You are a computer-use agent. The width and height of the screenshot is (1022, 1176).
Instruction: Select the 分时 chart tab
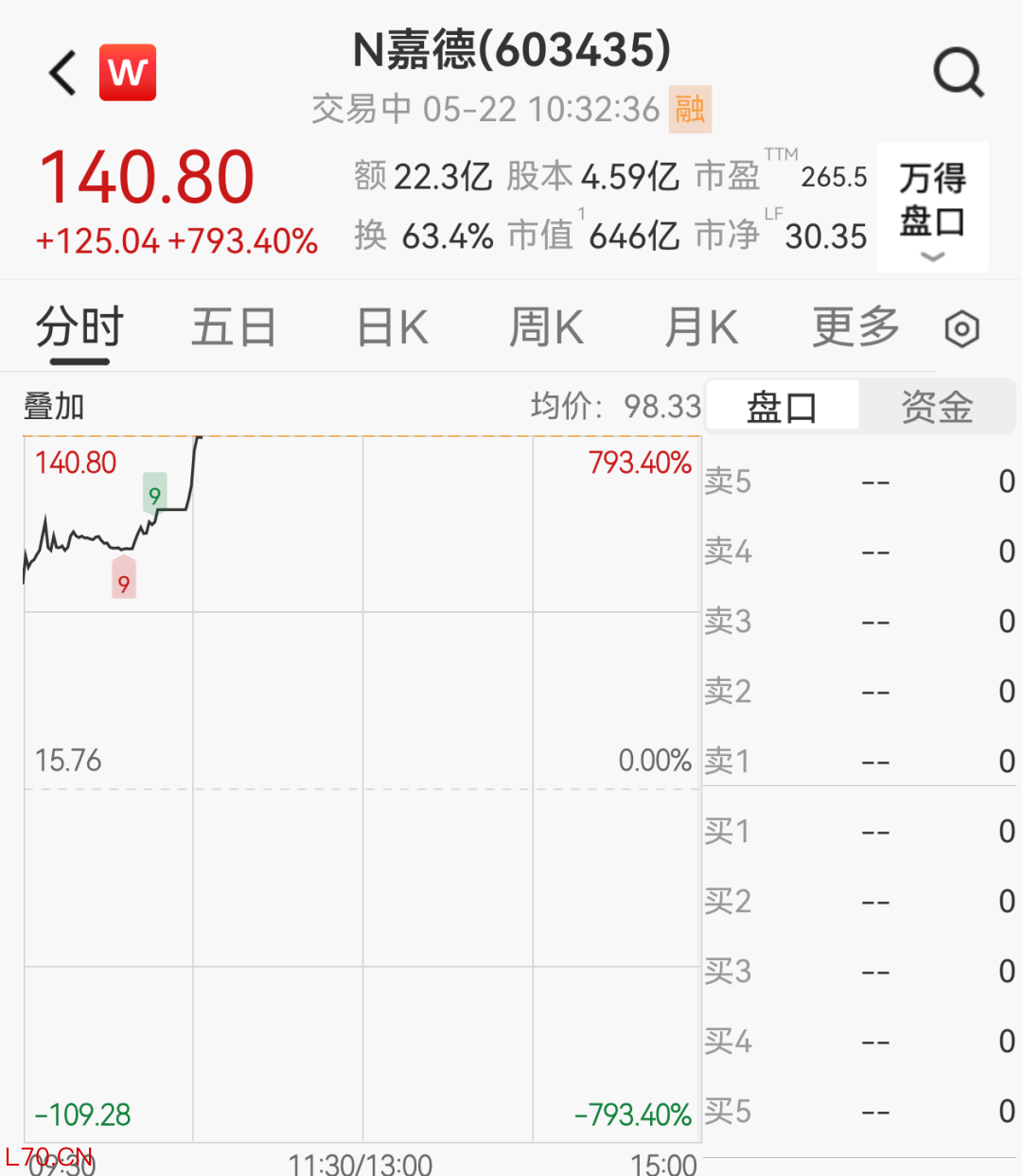(x=79, y=328)
